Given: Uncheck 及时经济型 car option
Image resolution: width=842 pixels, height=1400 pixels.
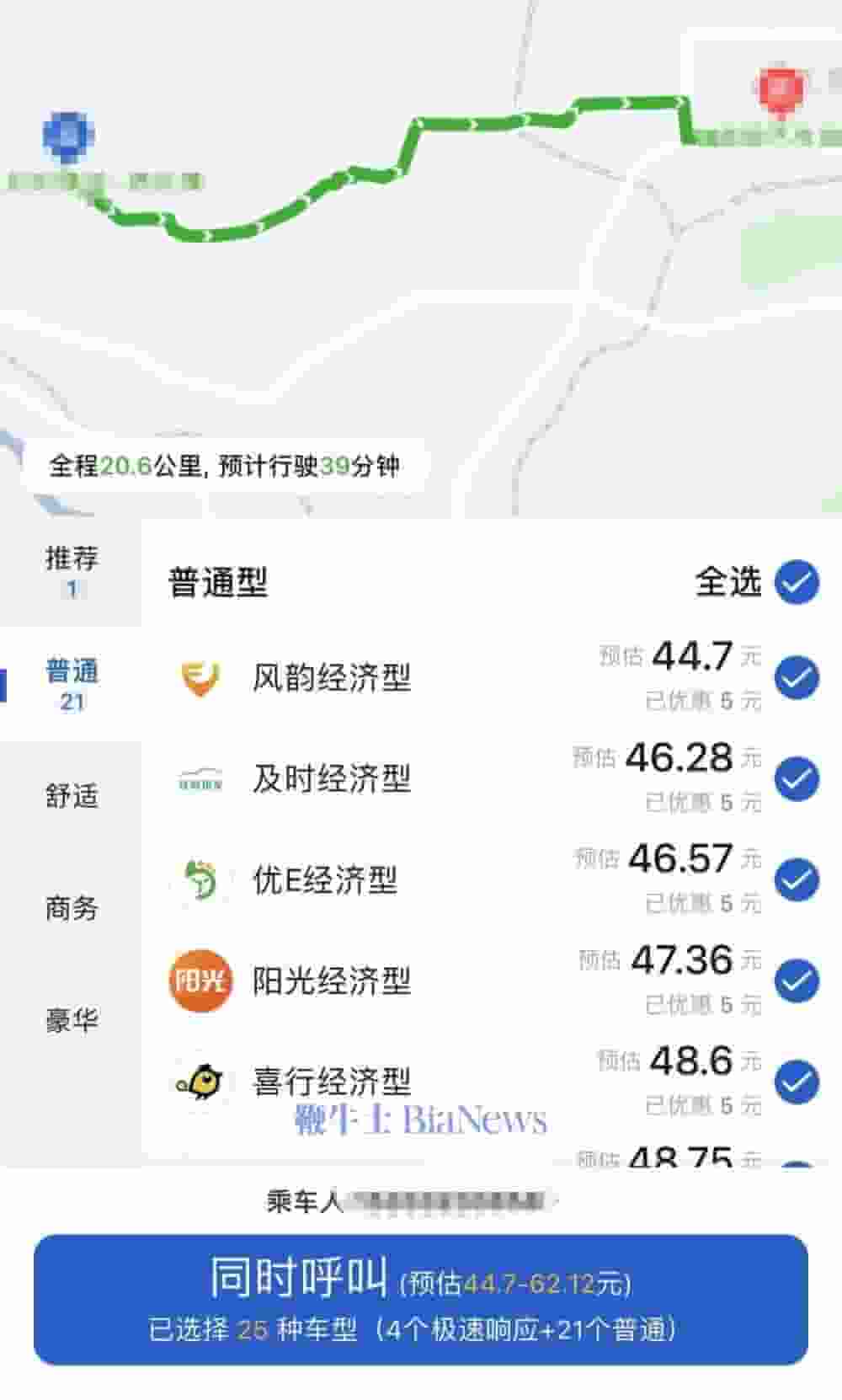Looking at the screenshot, I should [x=796, y=778].
